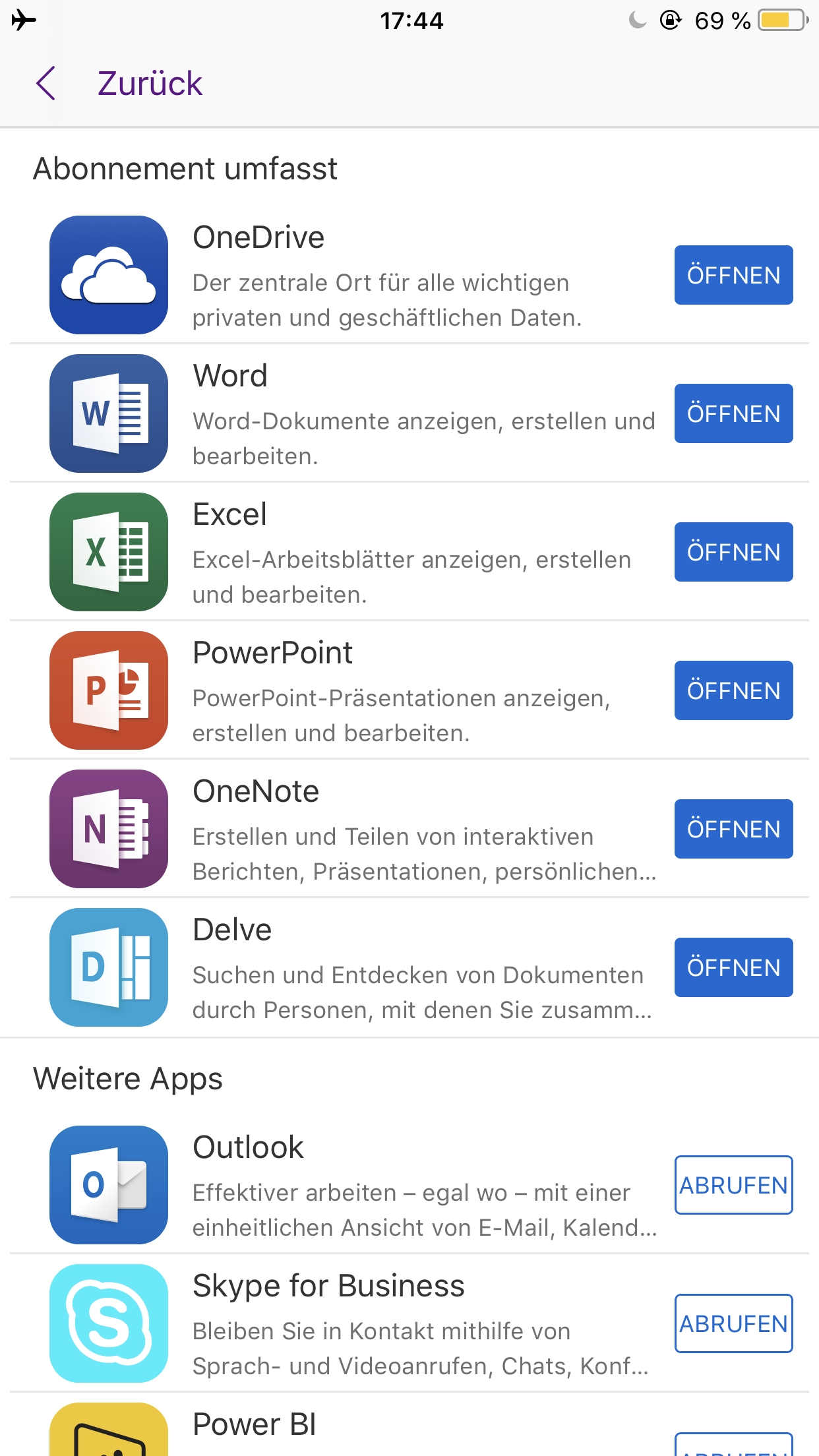Tap ÖFFNEN next to Excel
819x1456 pixels.
click(733, 552)
